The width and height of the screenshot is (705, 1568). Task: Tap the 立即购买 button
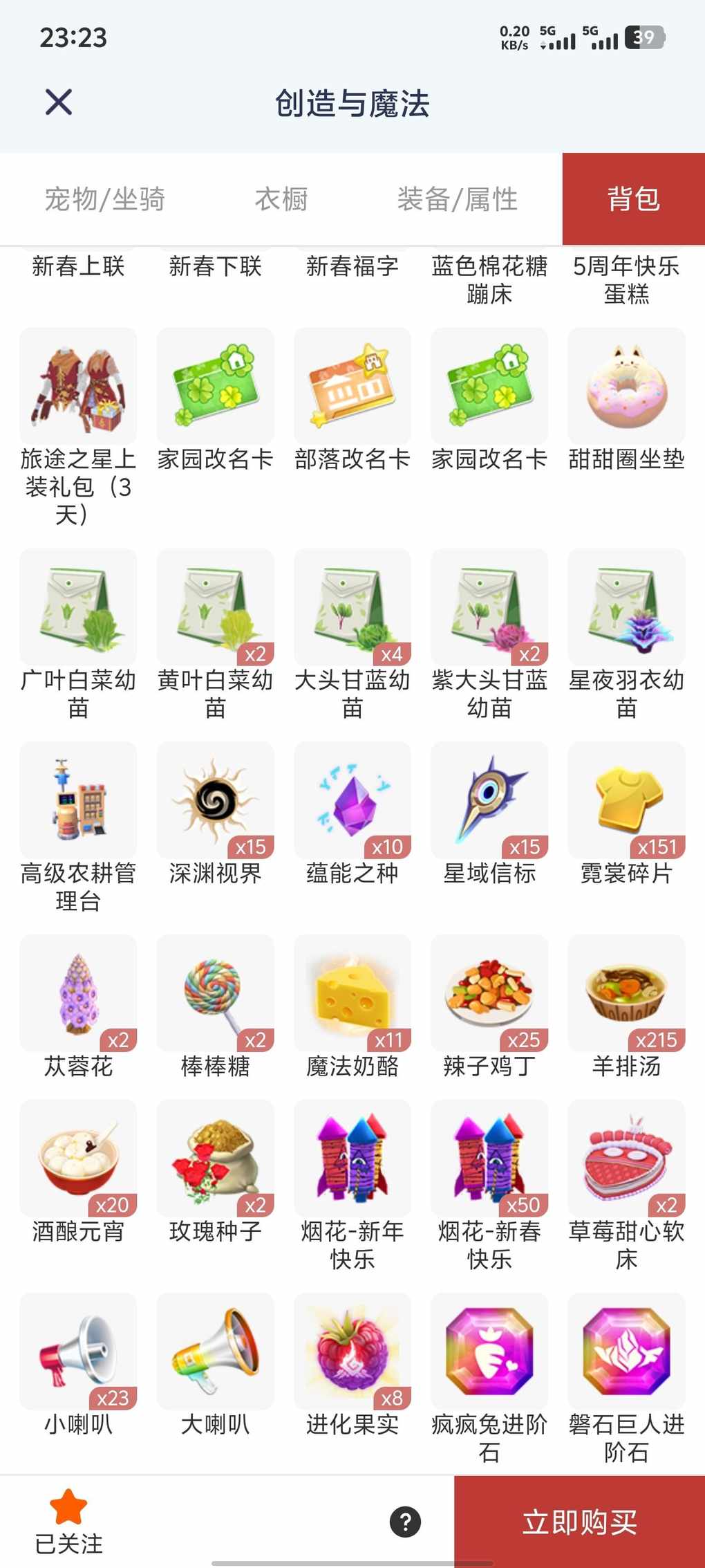(x=579, y=1522)
